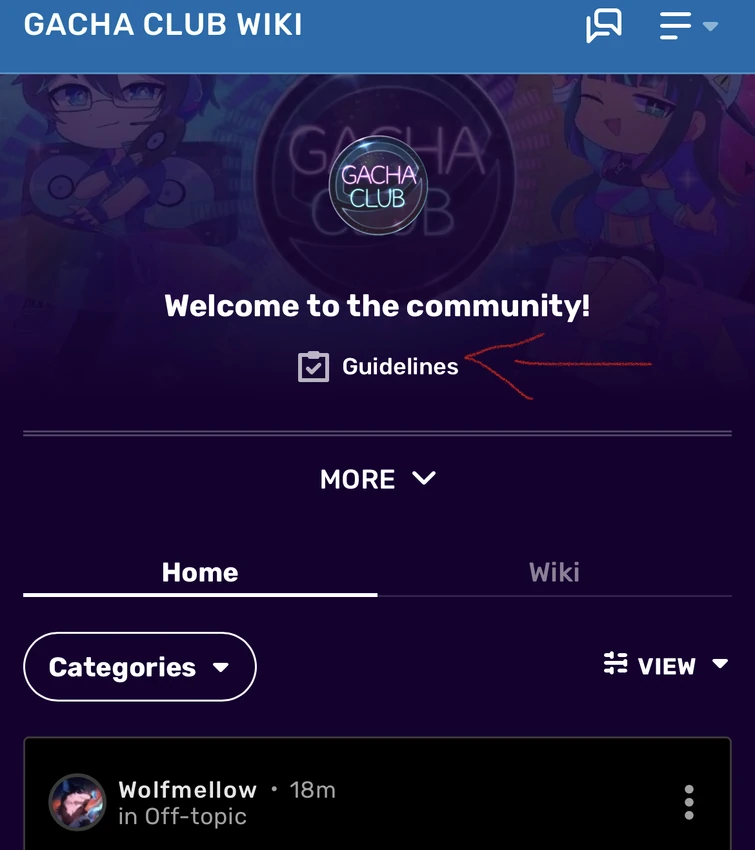Open the VIEW options dropdown
The image size is (755, 850).
[666, 666]
